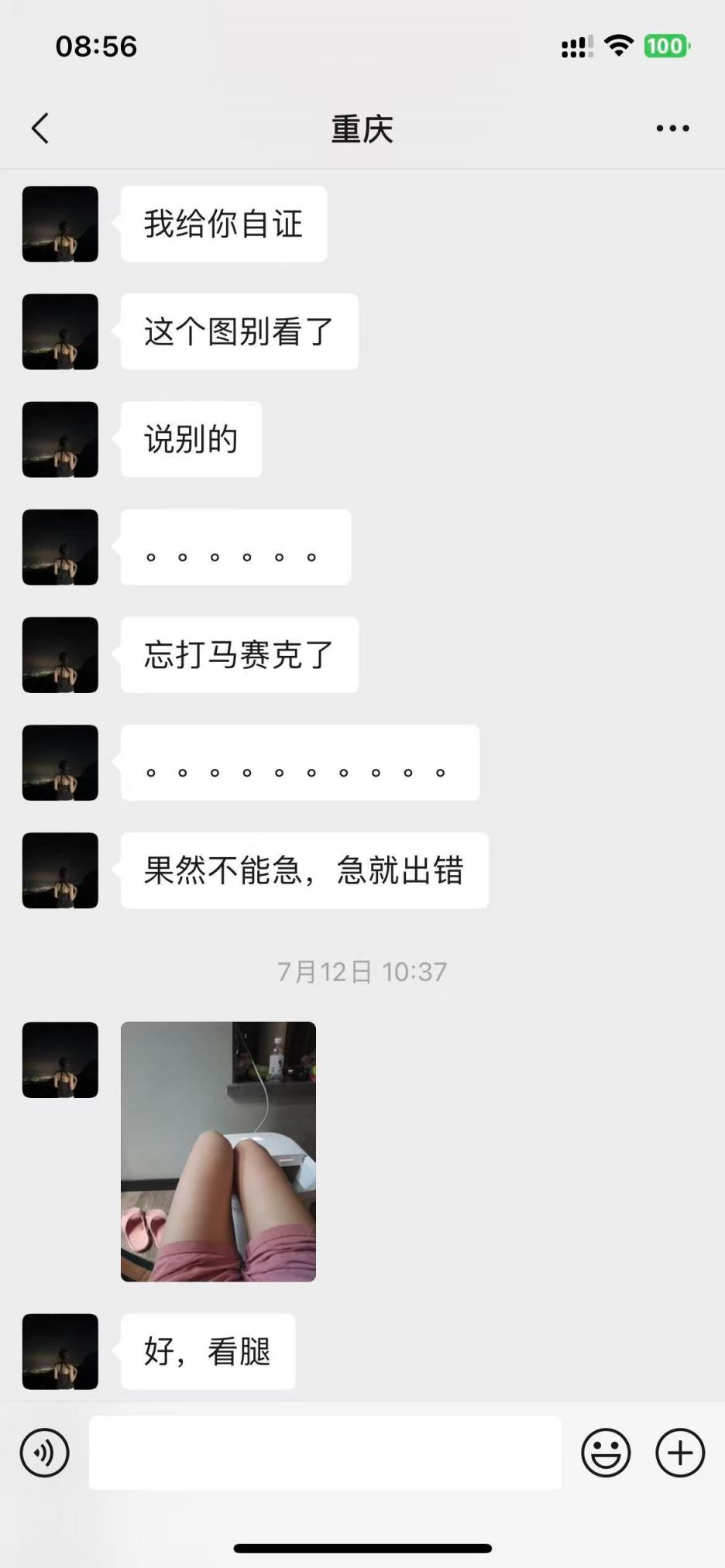View the photo sent on 7月12日
Screen dimensions: 725x1568
[x=218, y=1151]
